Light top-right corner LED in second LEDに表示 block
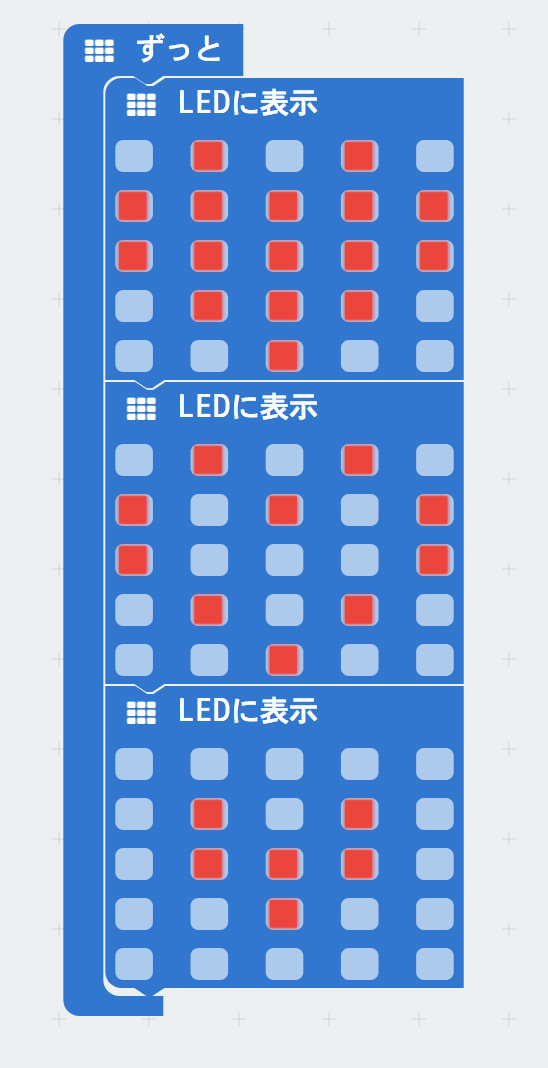 point(435,460)
